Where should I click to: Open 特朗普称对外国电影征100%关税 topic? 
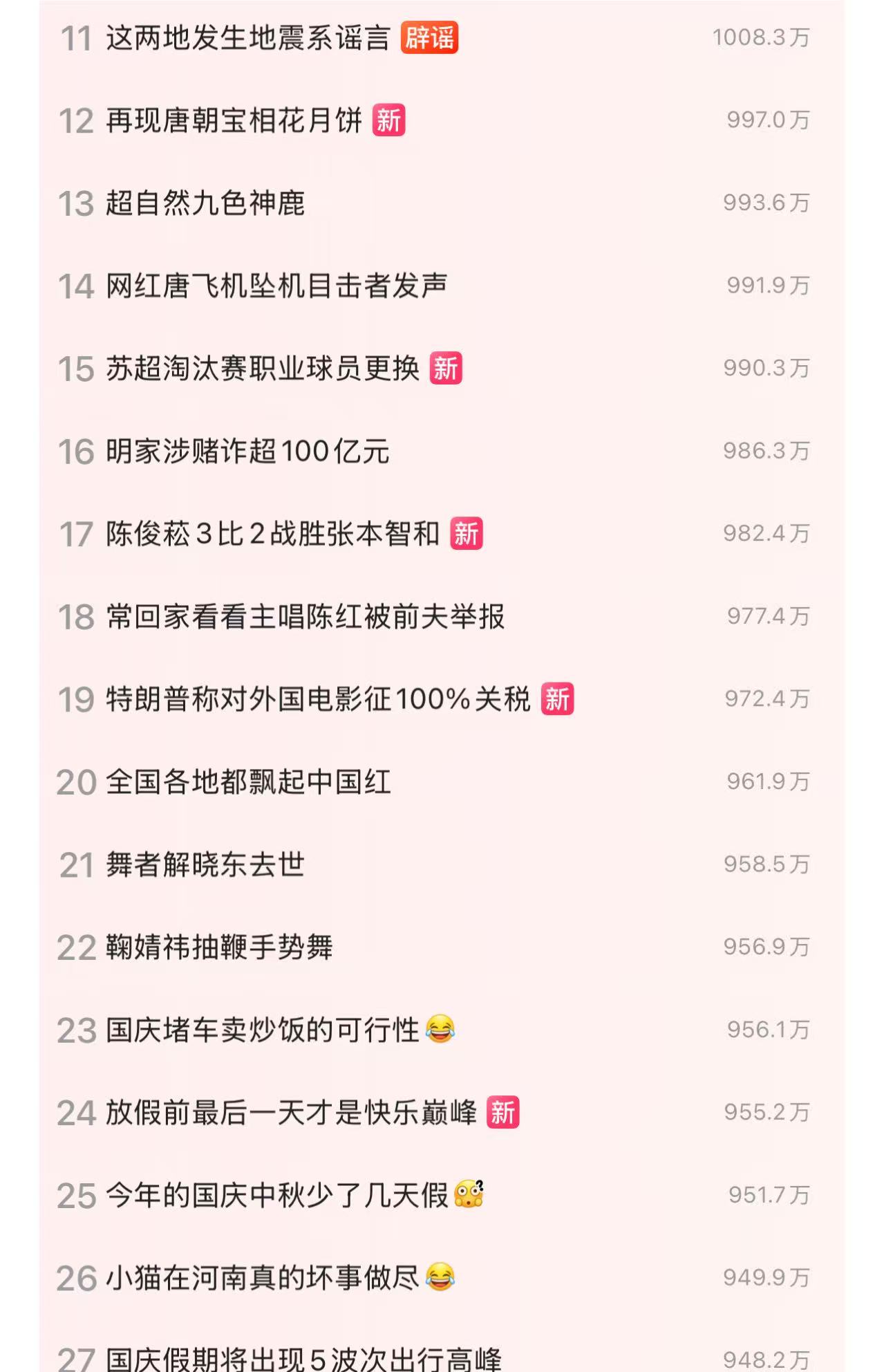[318, 699]
